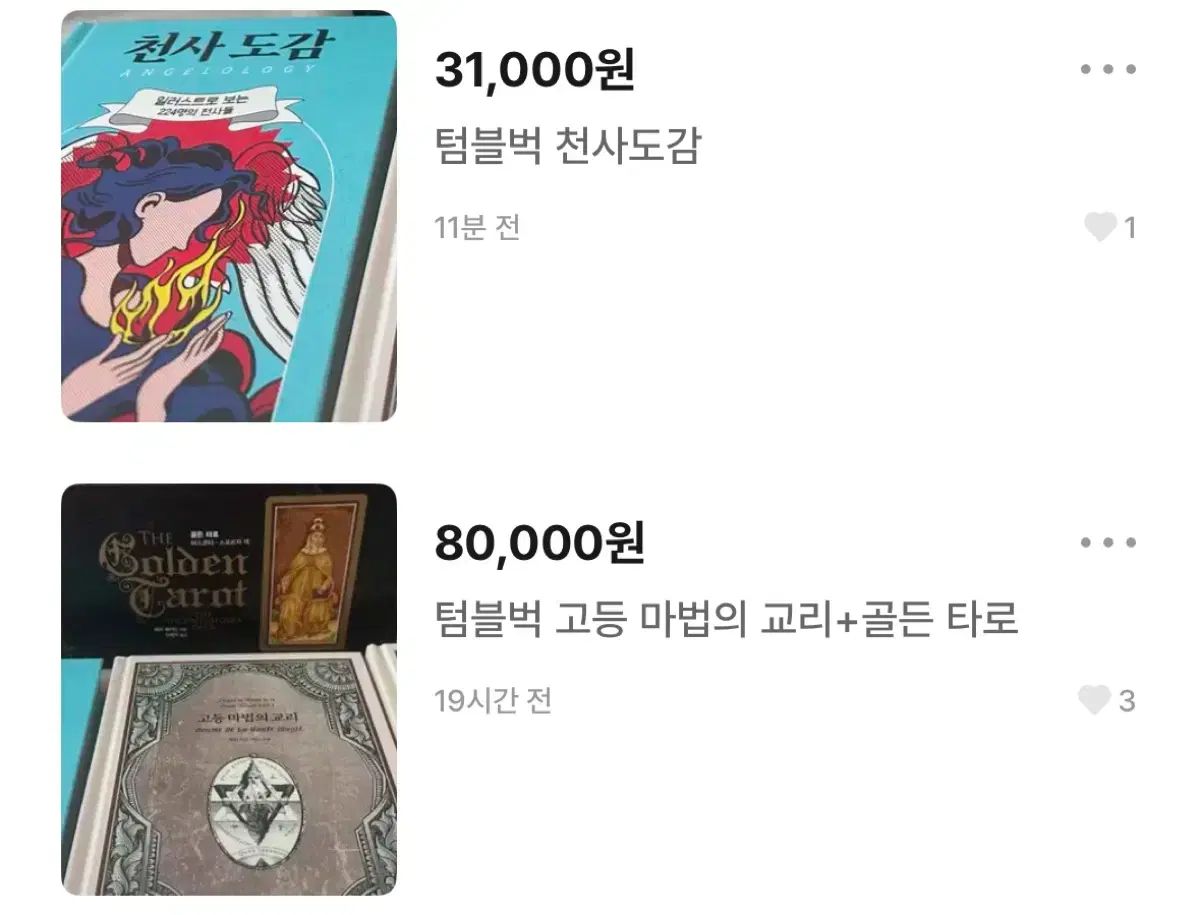Open the 텀블벅 천사도감 listing title

click(x=568, y=146)
